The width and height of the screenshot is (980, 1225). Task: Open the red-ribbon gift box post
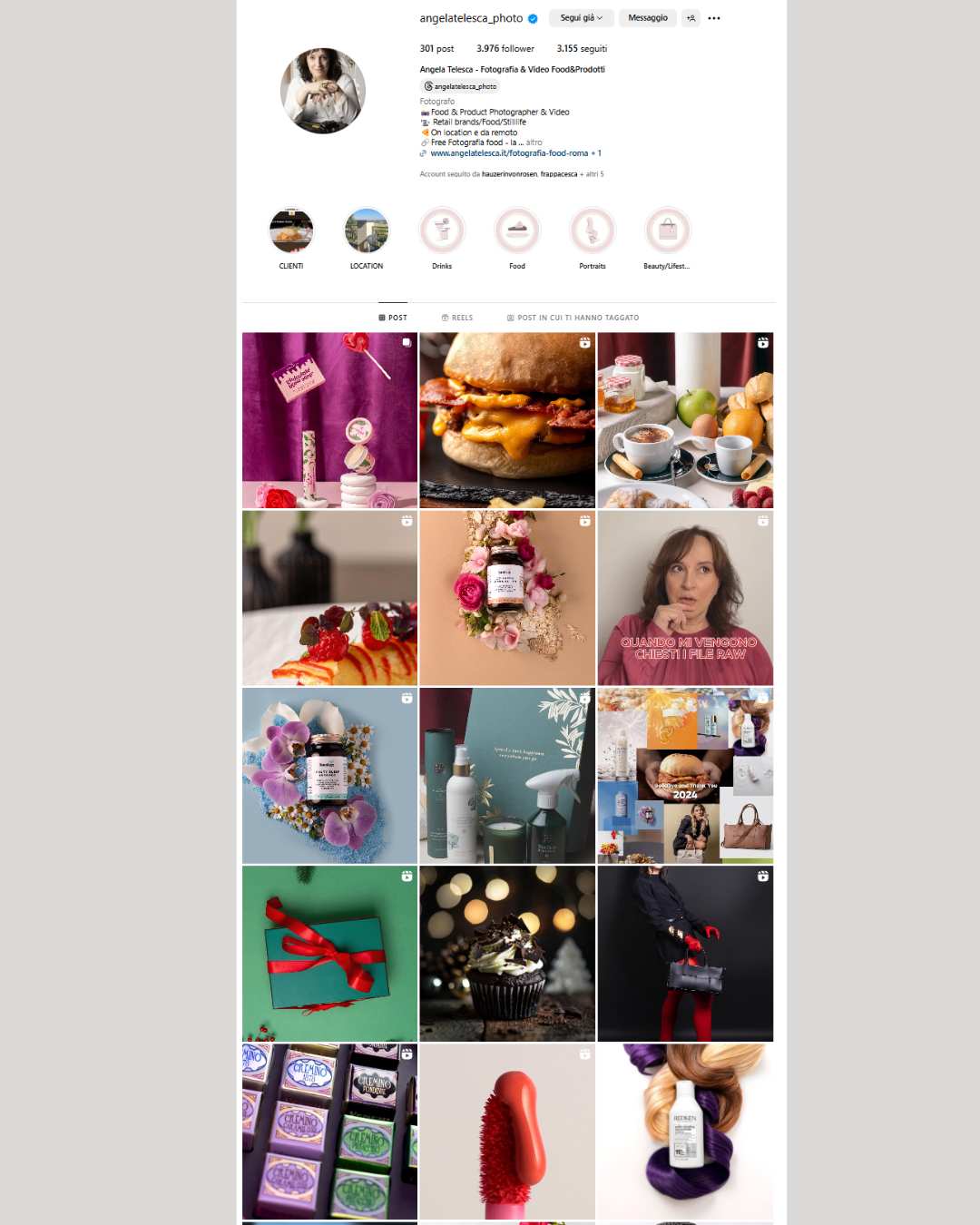[x=329, y=954]
